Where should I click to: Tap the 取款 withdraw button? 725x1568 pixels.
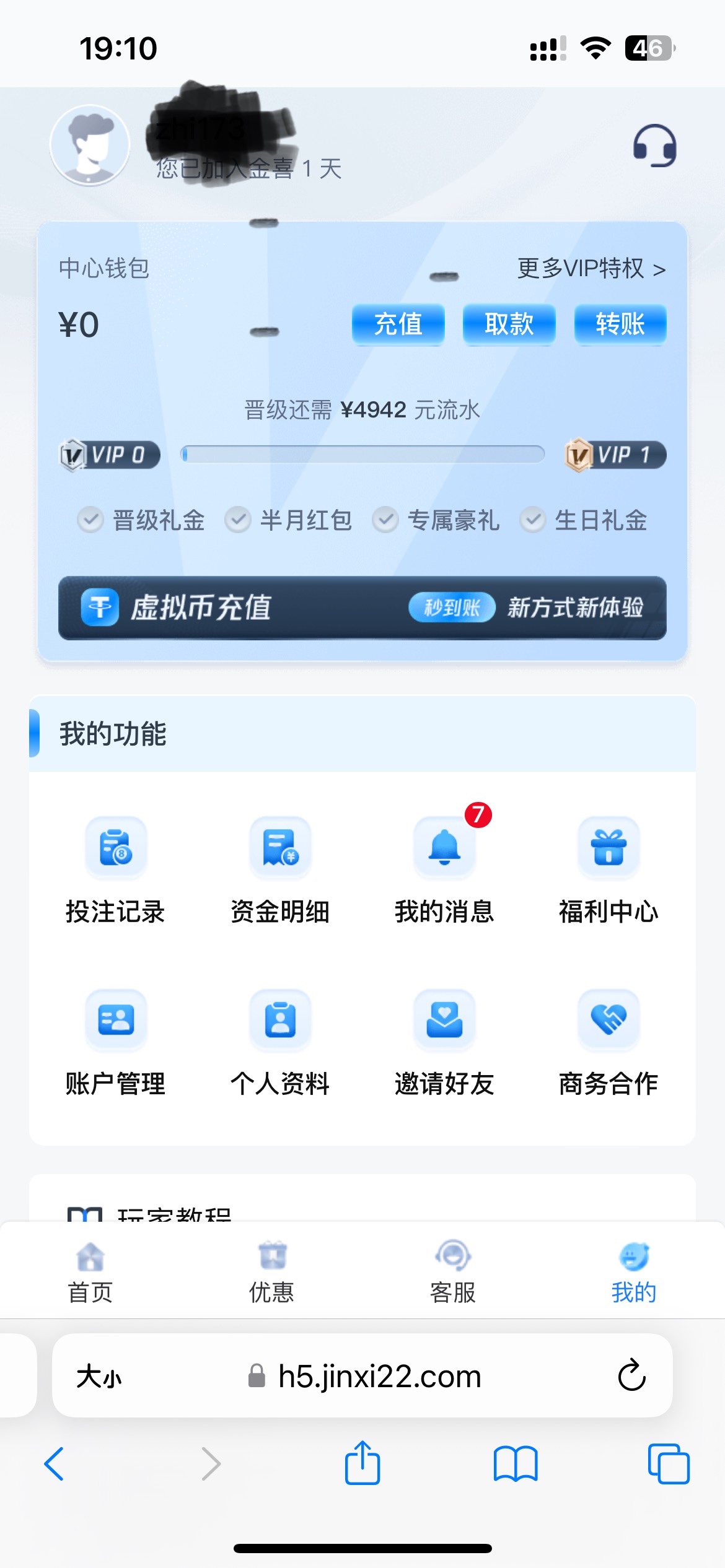click(x=509, y=324)
